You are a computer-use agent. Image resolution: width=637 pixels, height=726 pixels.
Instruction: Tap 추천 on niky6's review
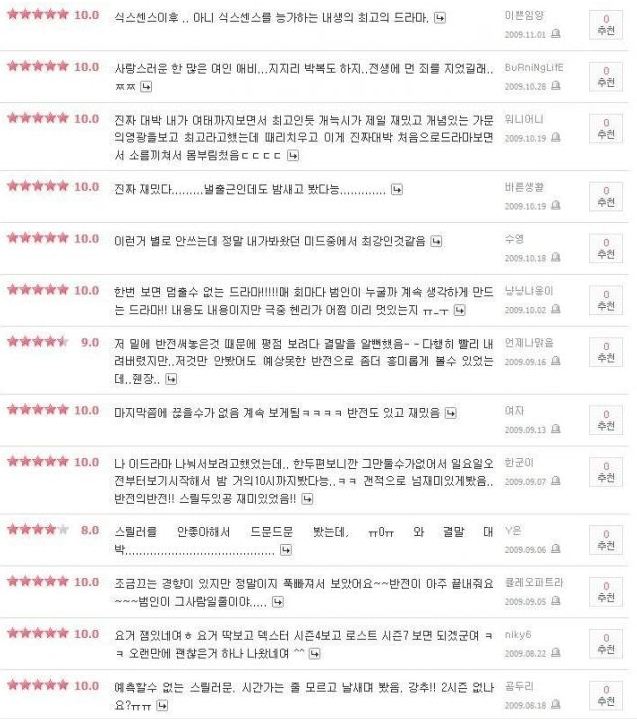606,645
